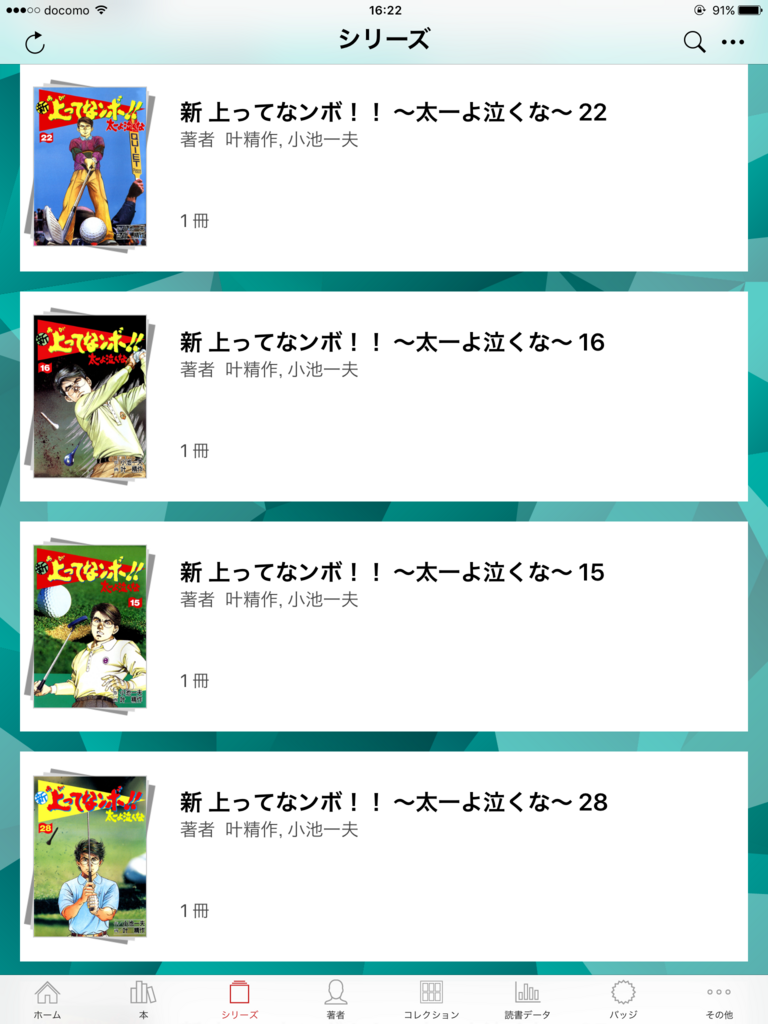Open the 著者 (authors) section icon
The height and width of the screenshot is (1024, 768).
tap(335, 995)
